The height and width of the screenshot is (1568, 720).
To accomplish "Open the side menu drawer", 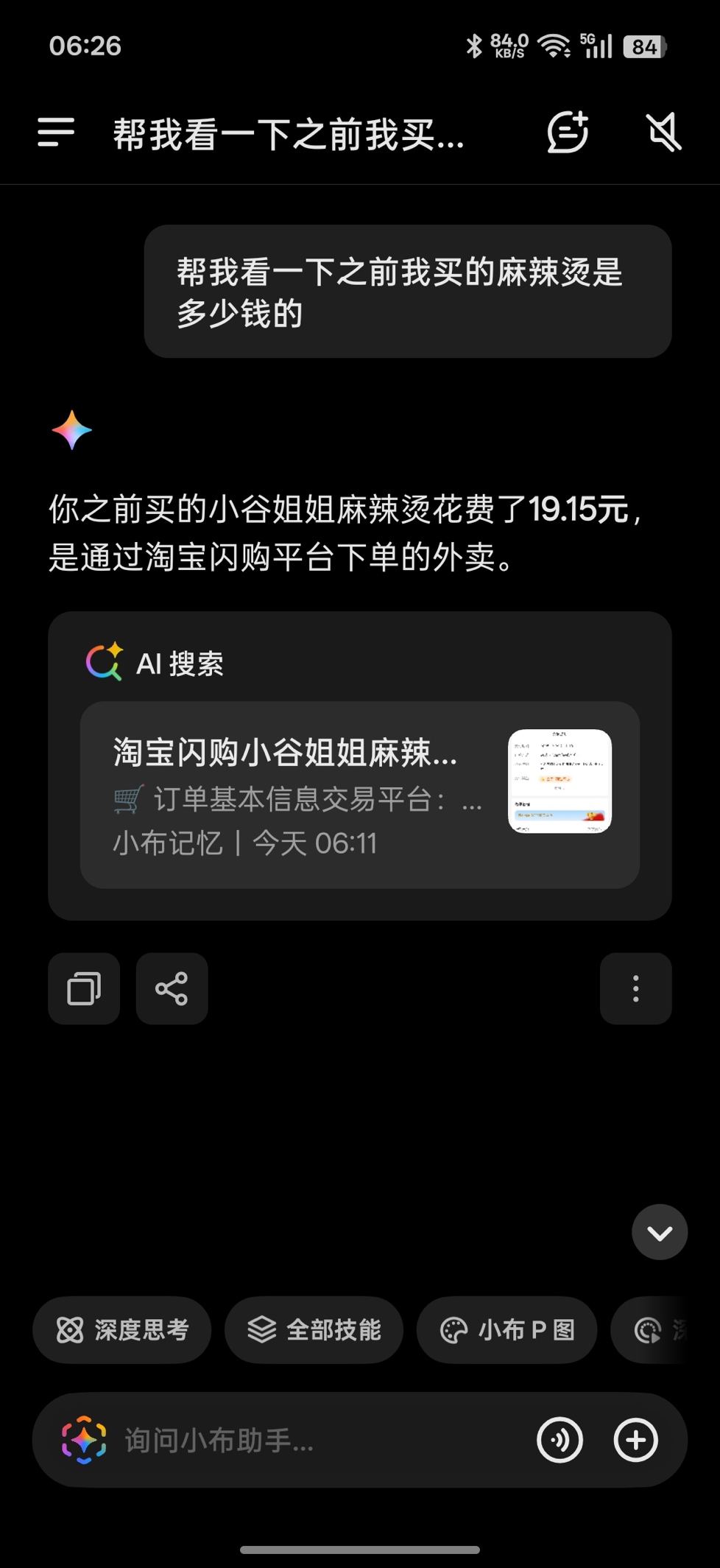I will coord(56,133).
